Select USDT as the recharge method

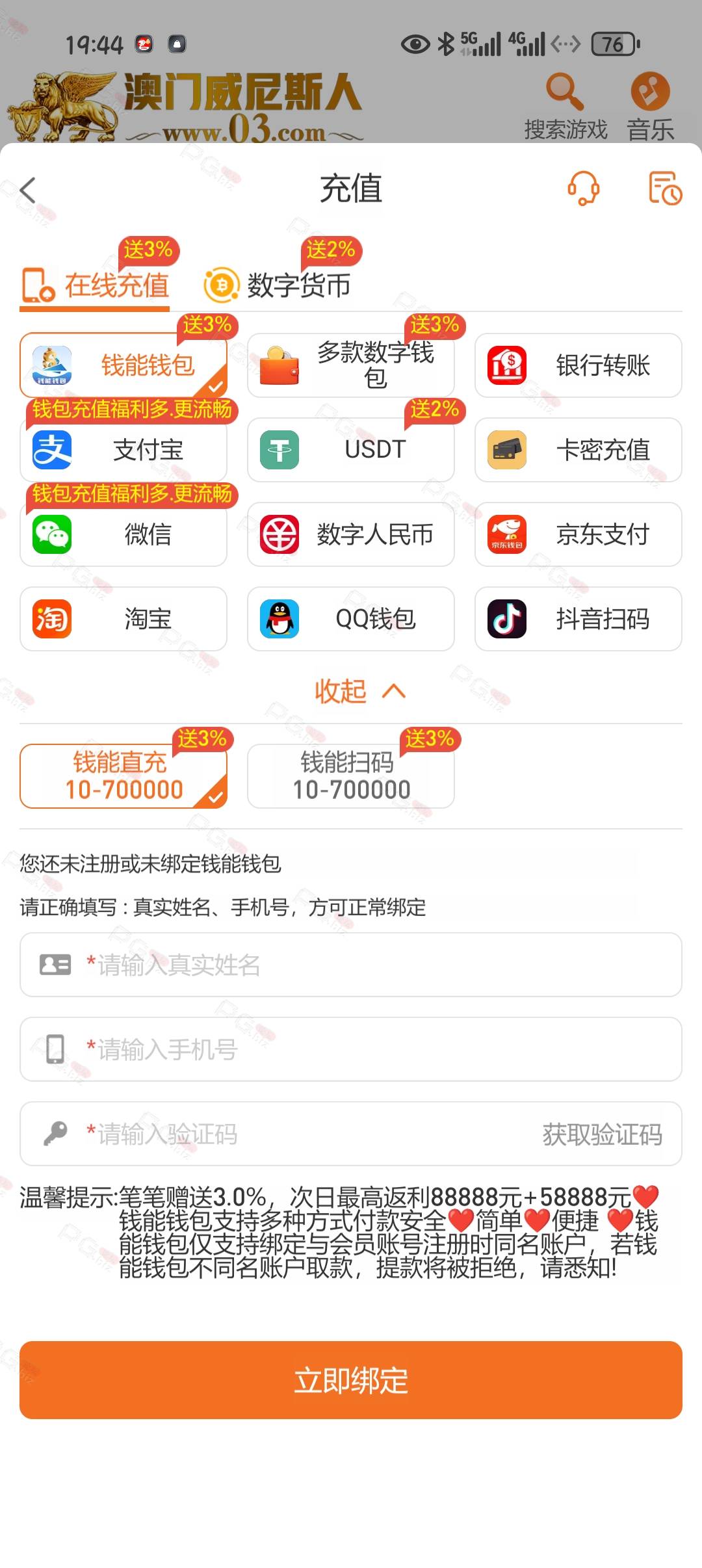coord(351,450)
